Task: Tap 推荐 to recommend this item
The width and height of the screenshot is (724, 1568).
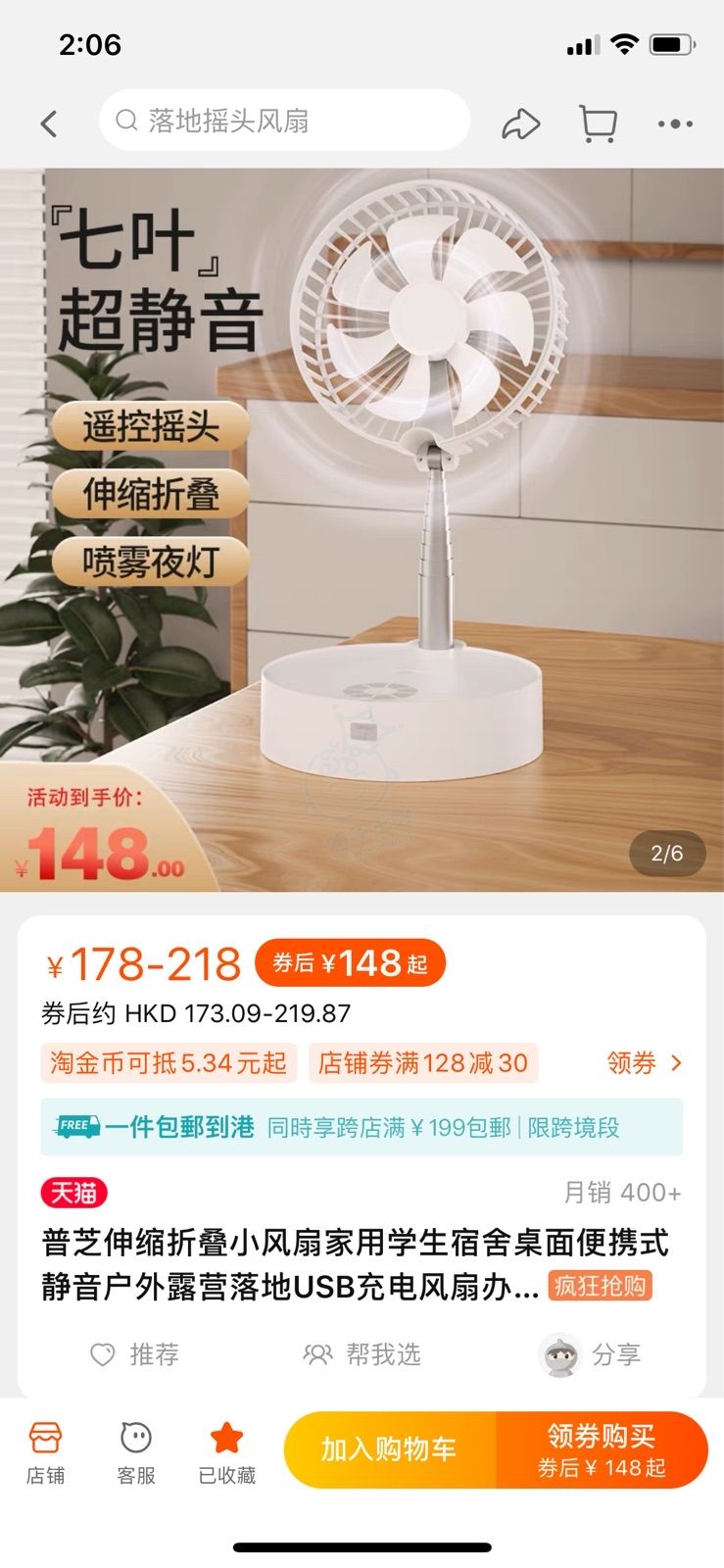Action: 135,1354
